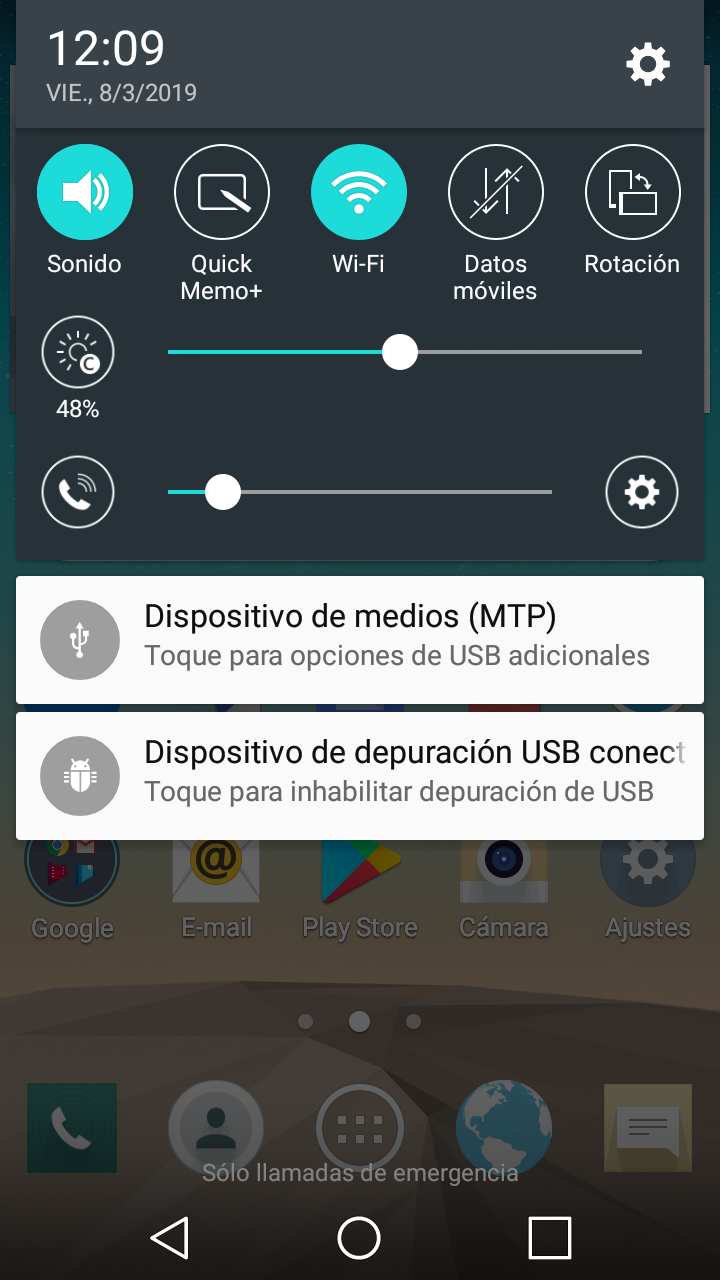Open sound settings gear beside volume slider
720x1280 pixels.
tap(642, 492)
